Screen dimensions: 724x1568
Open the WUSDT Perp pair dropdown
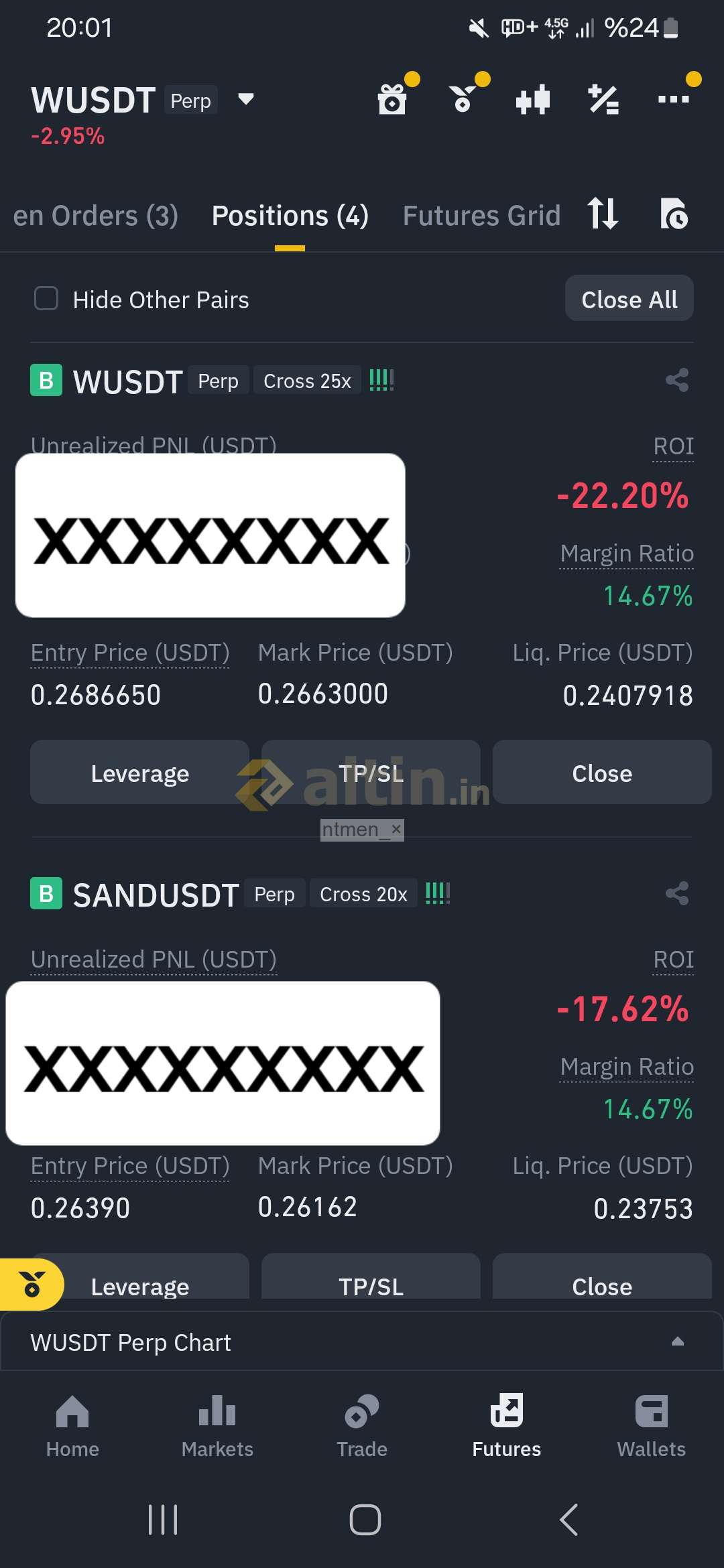[x=246, y=100]
